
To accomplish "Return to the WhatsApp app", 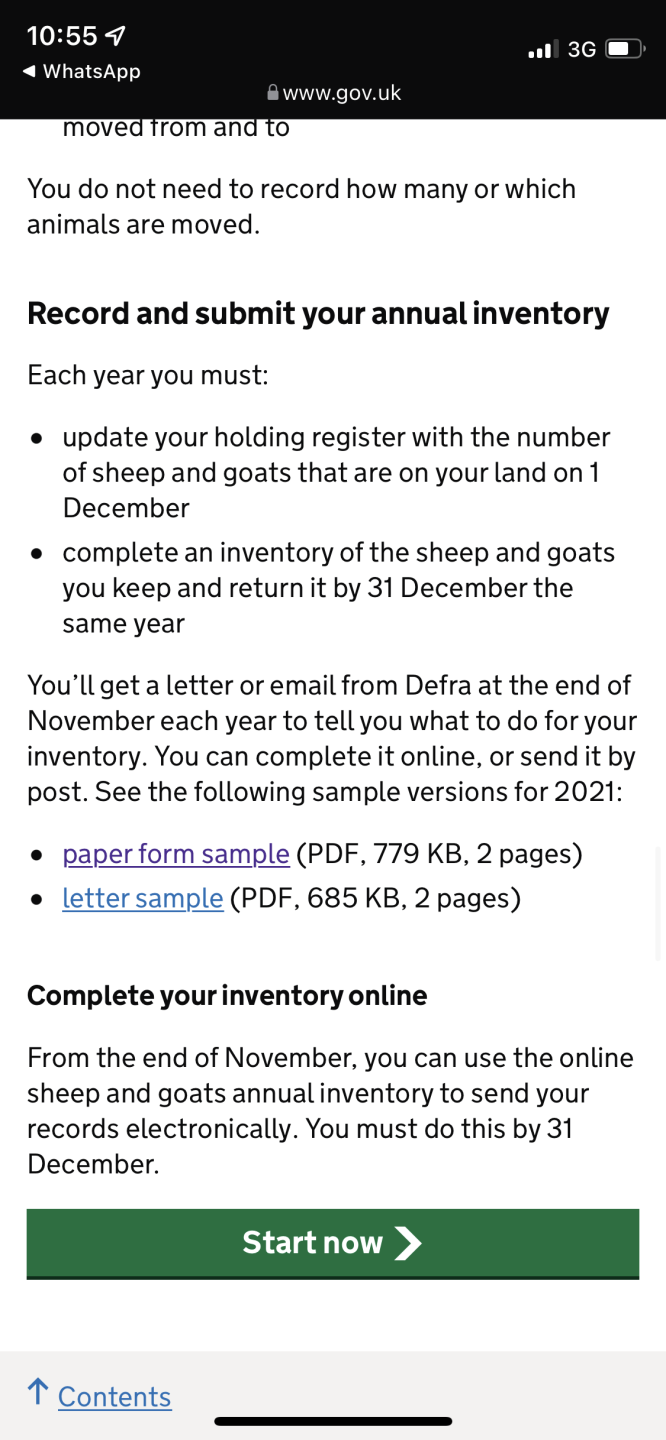I will point(82,72).
